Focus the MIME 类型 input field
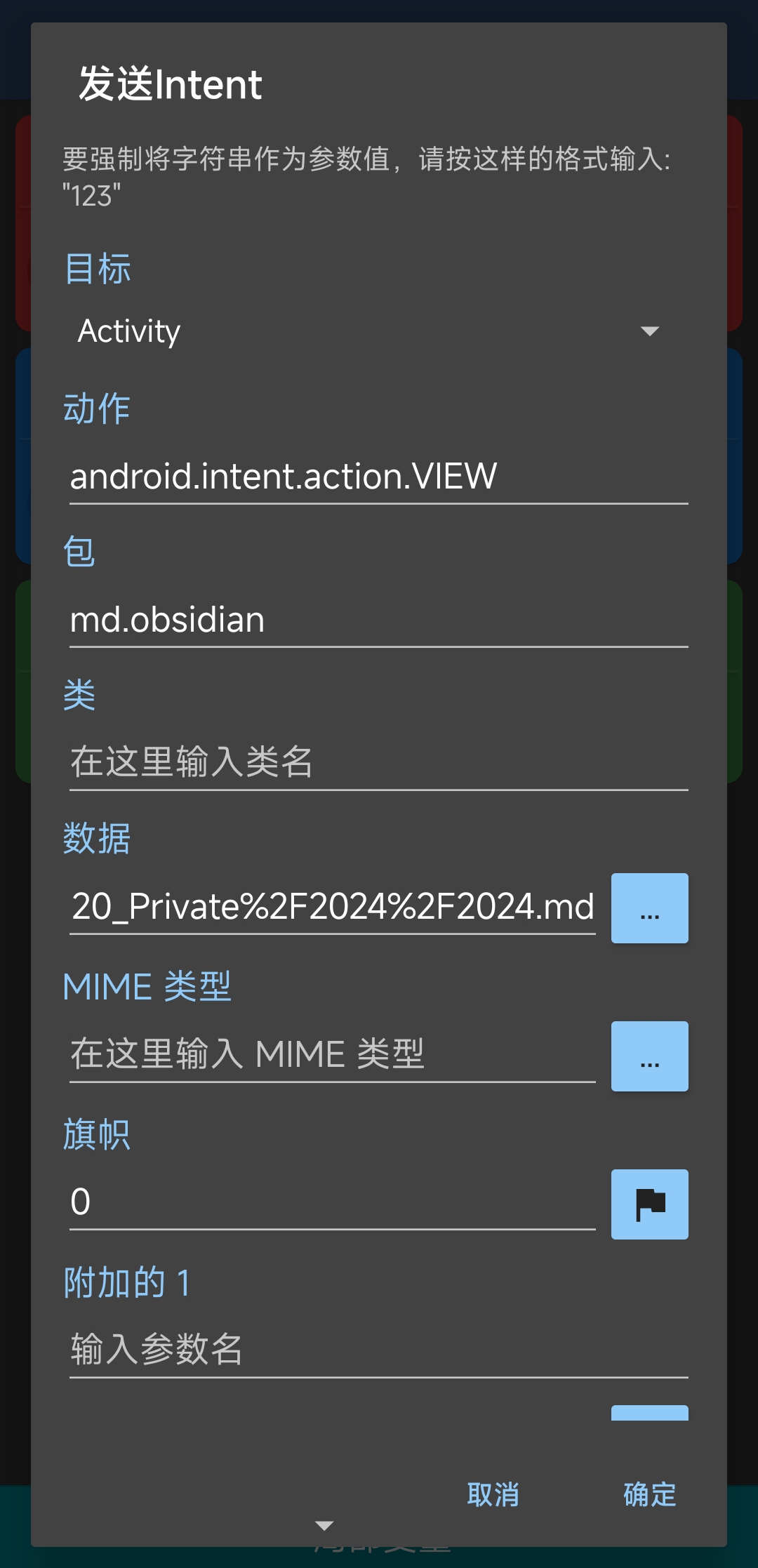 pyautogui.click(x=332, y=1055)
